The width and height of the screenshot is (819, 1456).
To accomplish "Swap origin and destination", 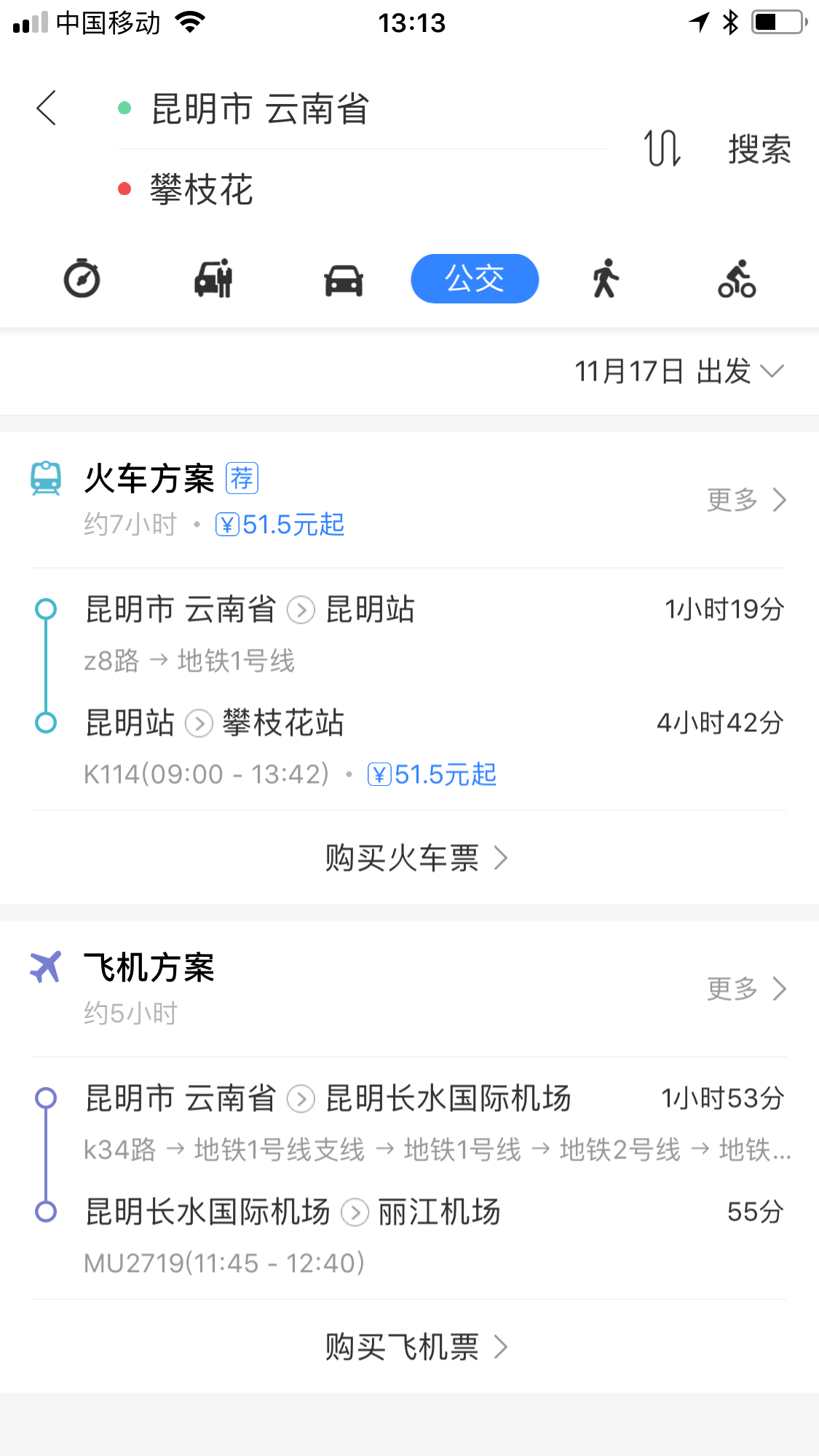I will 662,148.
